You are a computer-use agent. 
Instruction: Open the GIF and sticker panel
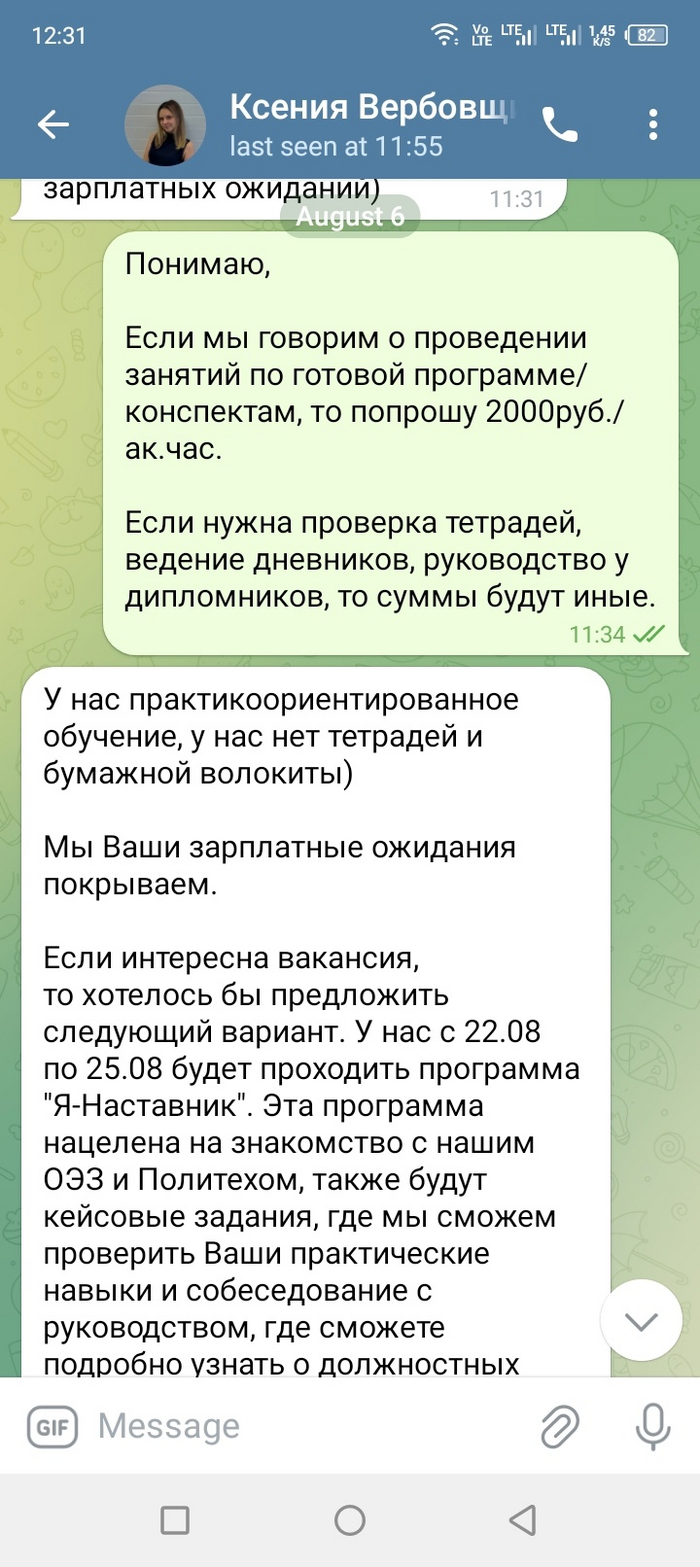(x=51, y=1426)
